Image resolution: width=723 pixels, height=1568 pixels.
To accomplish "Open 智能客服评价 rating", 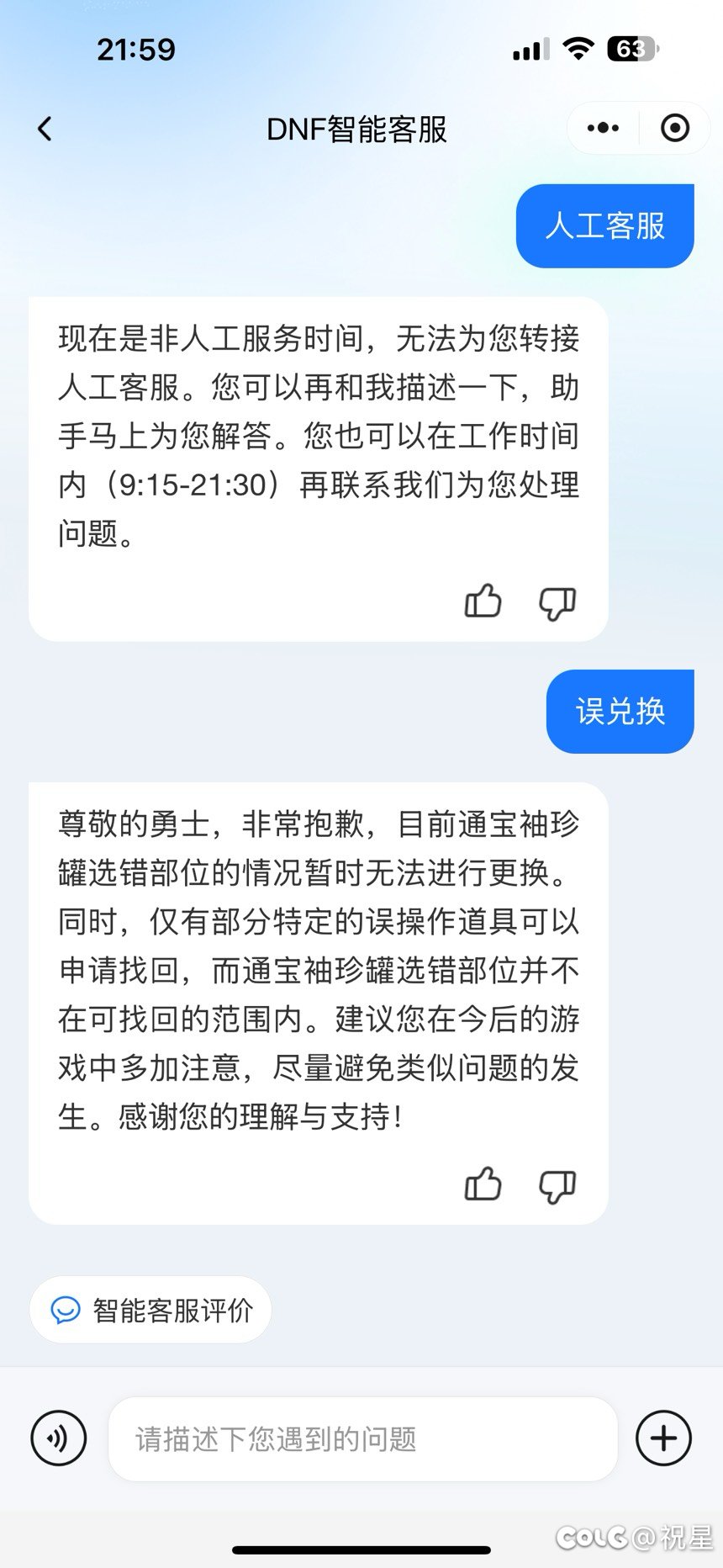I will [150, 1310].
